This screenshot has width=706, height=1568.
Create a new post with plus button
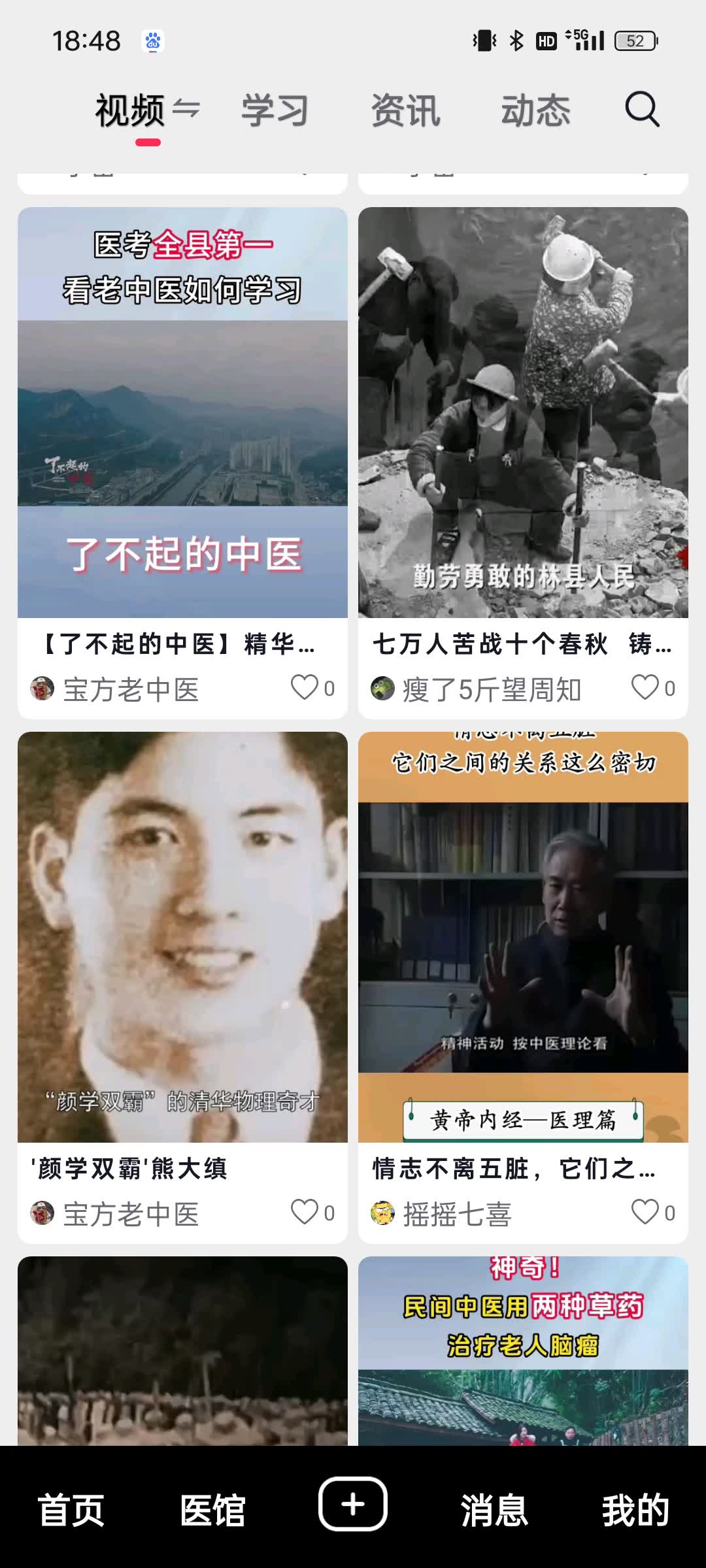coord(353,1504)
